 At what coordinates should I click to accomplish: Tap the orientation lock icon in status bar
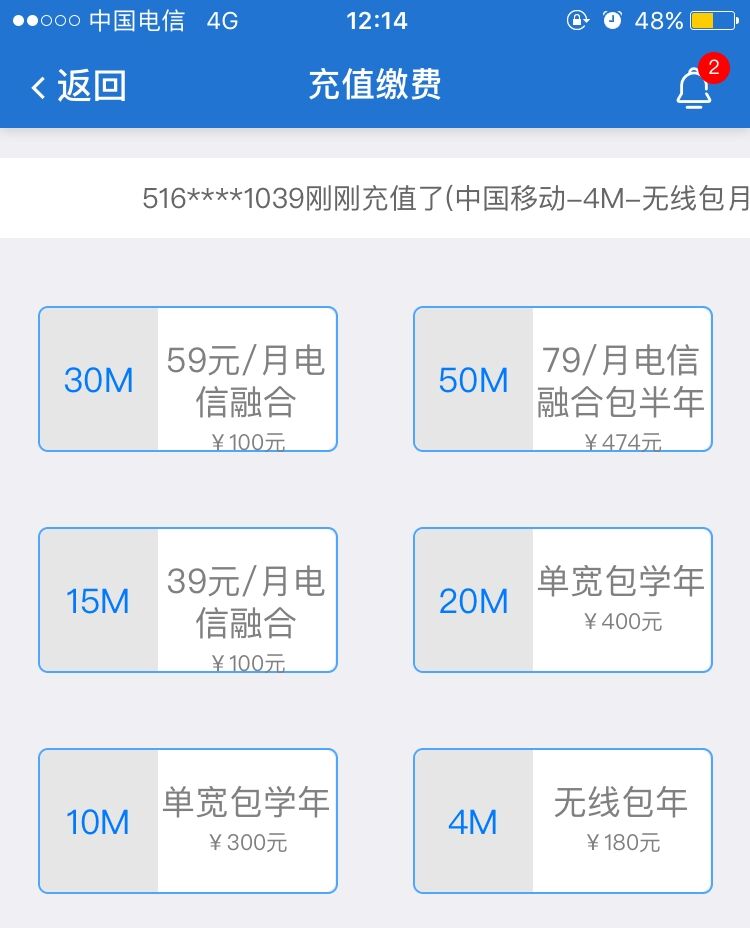click(580, 19)
